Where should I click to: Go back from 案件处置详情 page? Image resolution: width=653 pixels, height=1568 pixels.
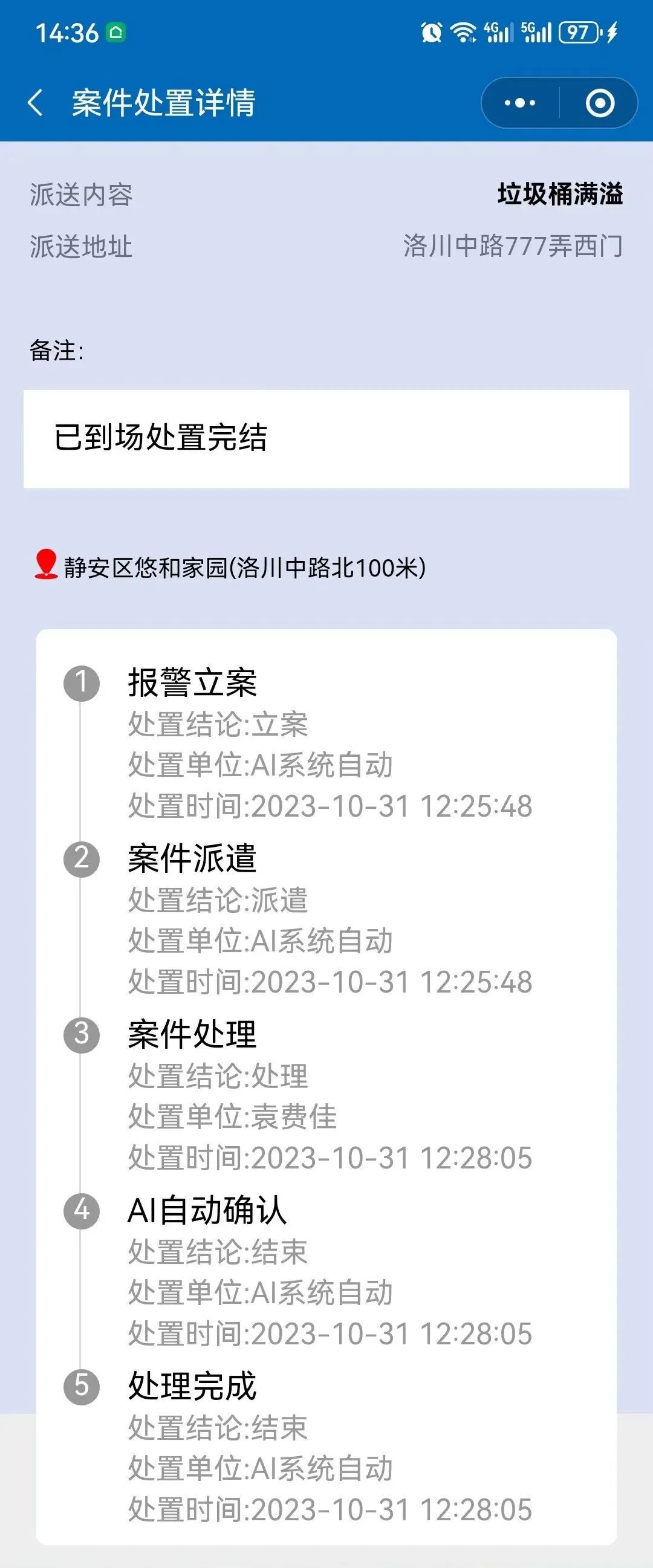coord(36,102)
